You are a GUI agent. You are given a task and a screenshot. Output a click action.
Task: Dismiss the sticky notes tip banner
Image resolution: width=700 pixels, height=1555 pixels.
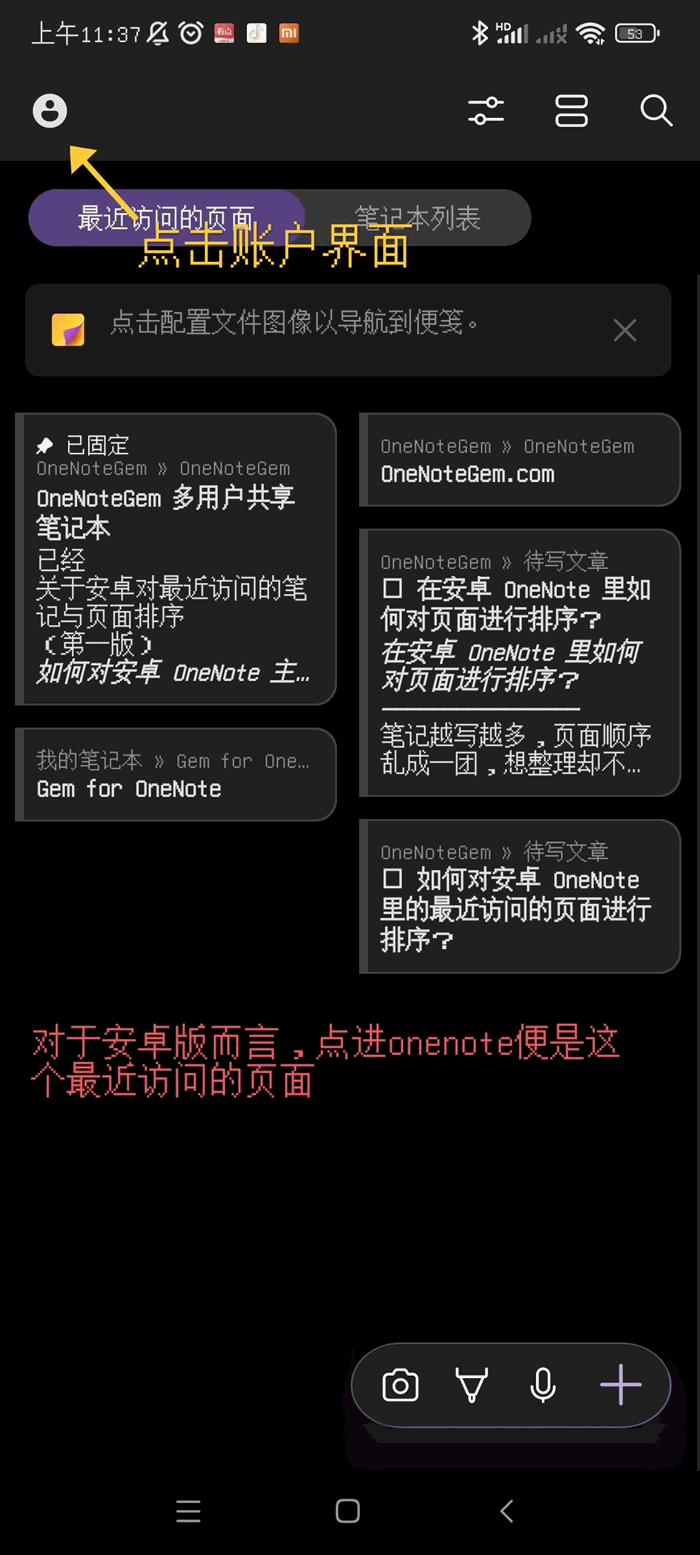tap(625, 330)
